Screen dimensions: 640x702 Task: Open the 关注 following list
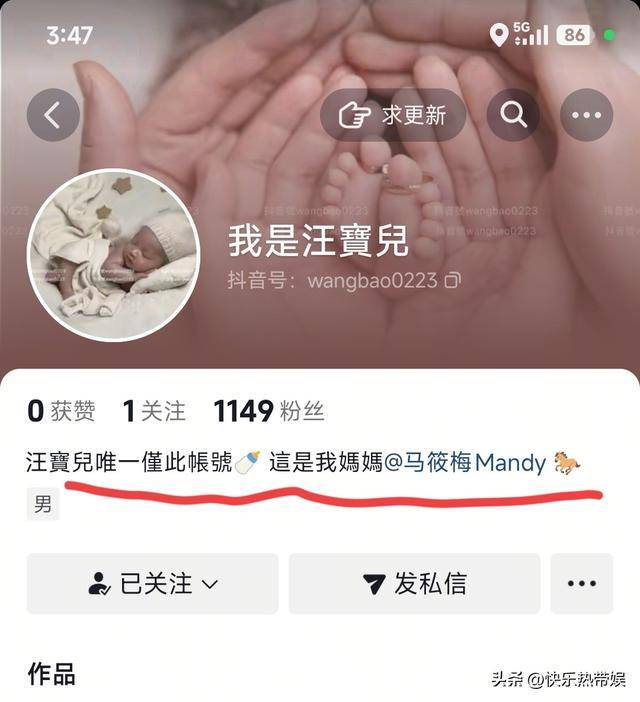154,411
